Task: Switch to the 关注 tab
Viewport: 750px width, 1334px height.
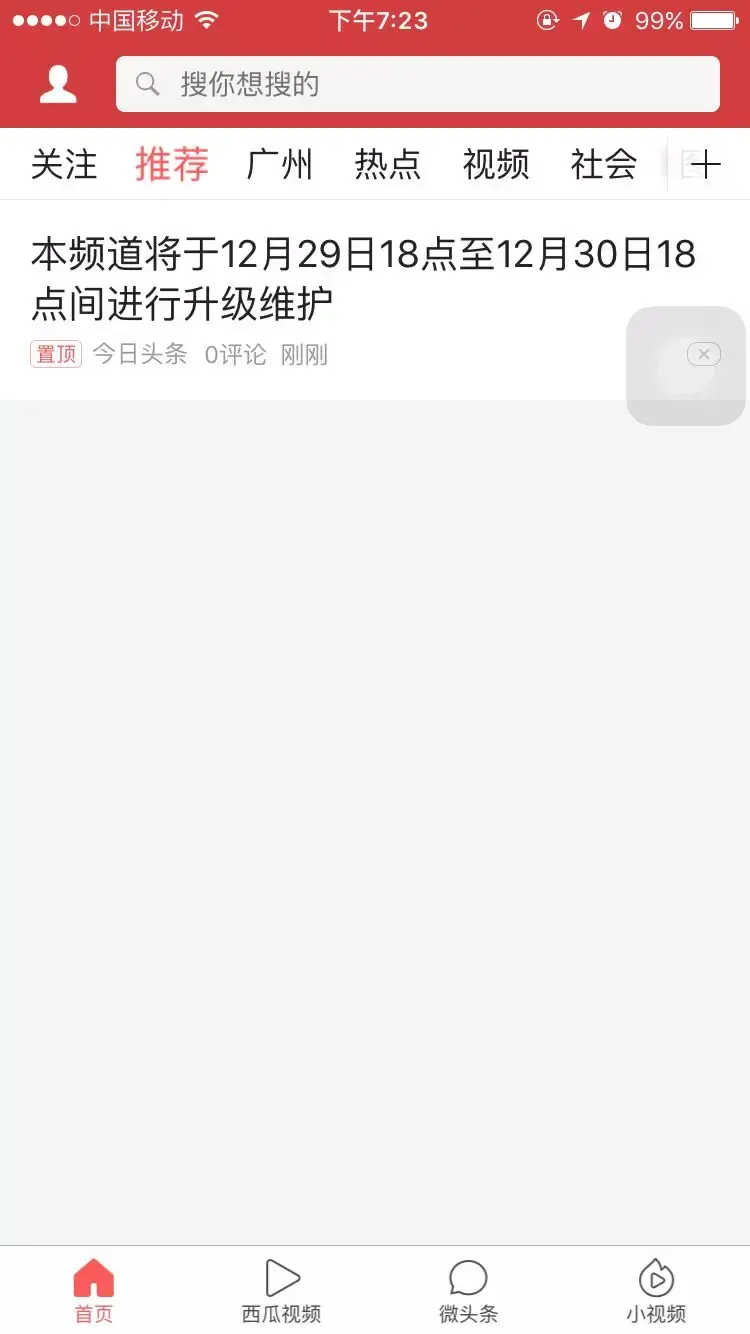Action: [64, 164]
